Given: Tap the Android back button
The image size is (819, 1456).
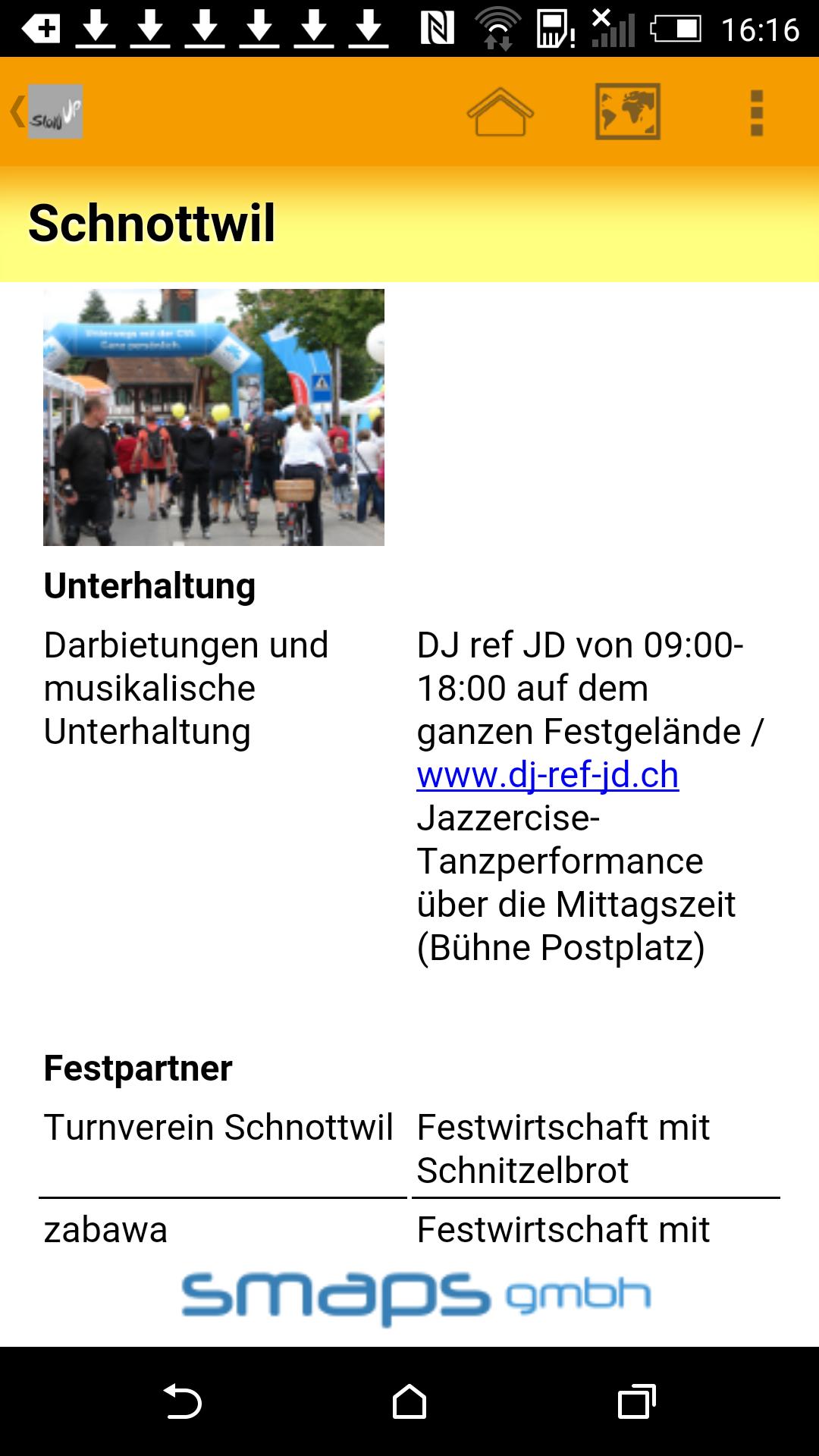Looking at the screenshot, I should point(183,1401).
